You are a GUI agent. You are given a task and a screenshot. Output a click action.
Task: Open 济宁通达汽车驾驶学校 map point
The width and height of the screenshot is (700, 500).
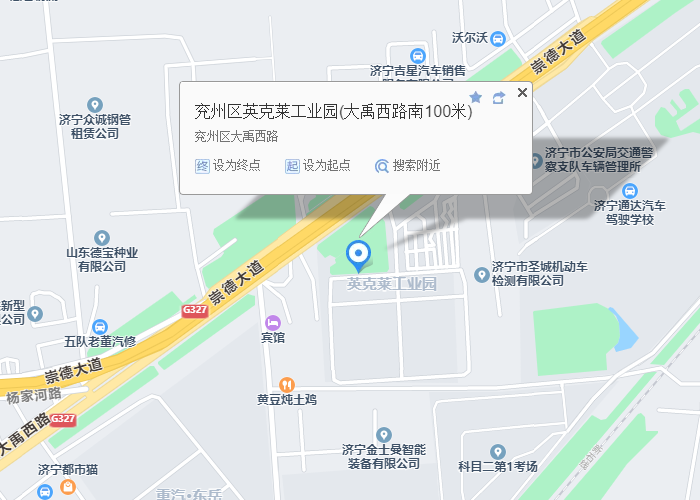630,191
